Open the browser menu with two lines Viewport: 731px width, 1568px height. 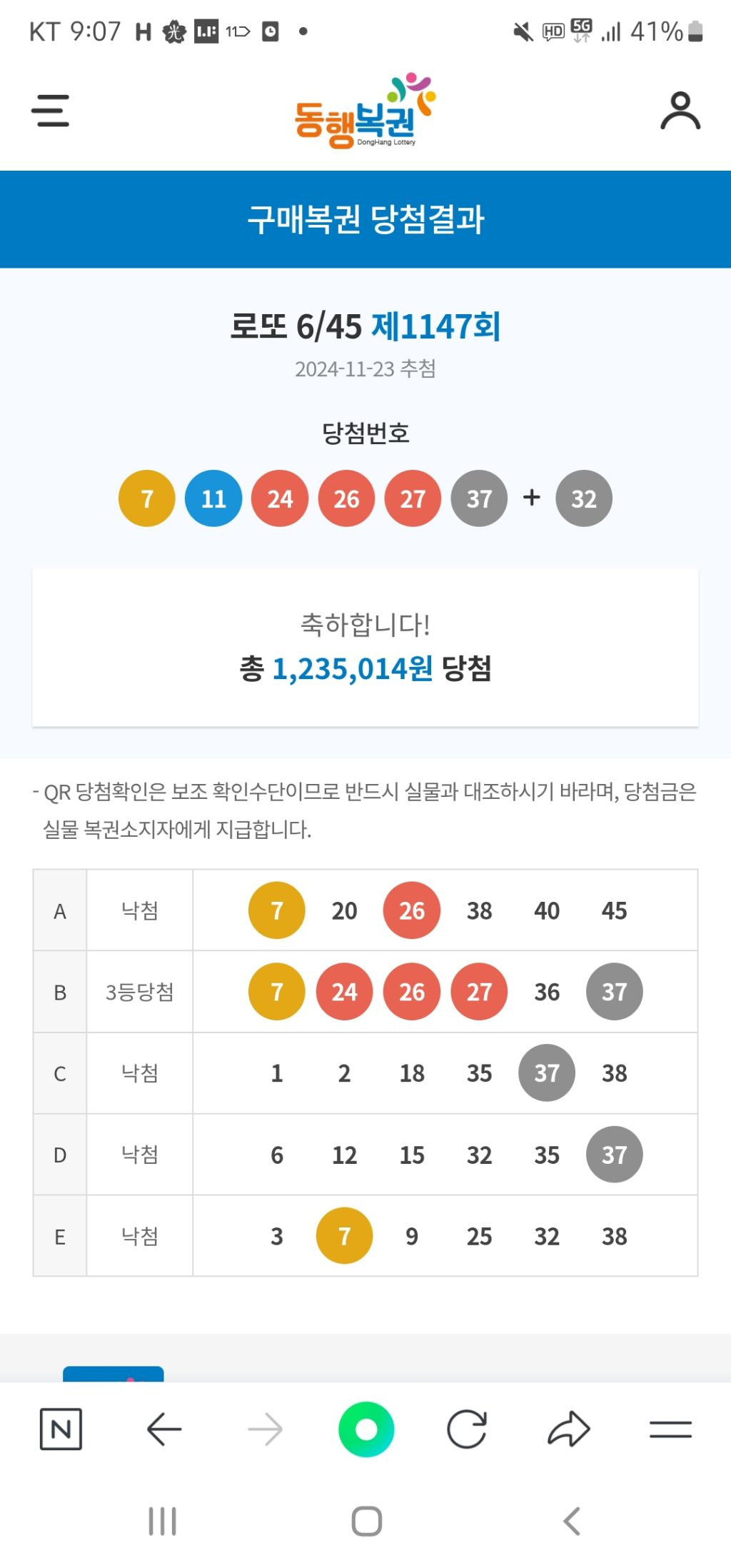(670, 1429)
